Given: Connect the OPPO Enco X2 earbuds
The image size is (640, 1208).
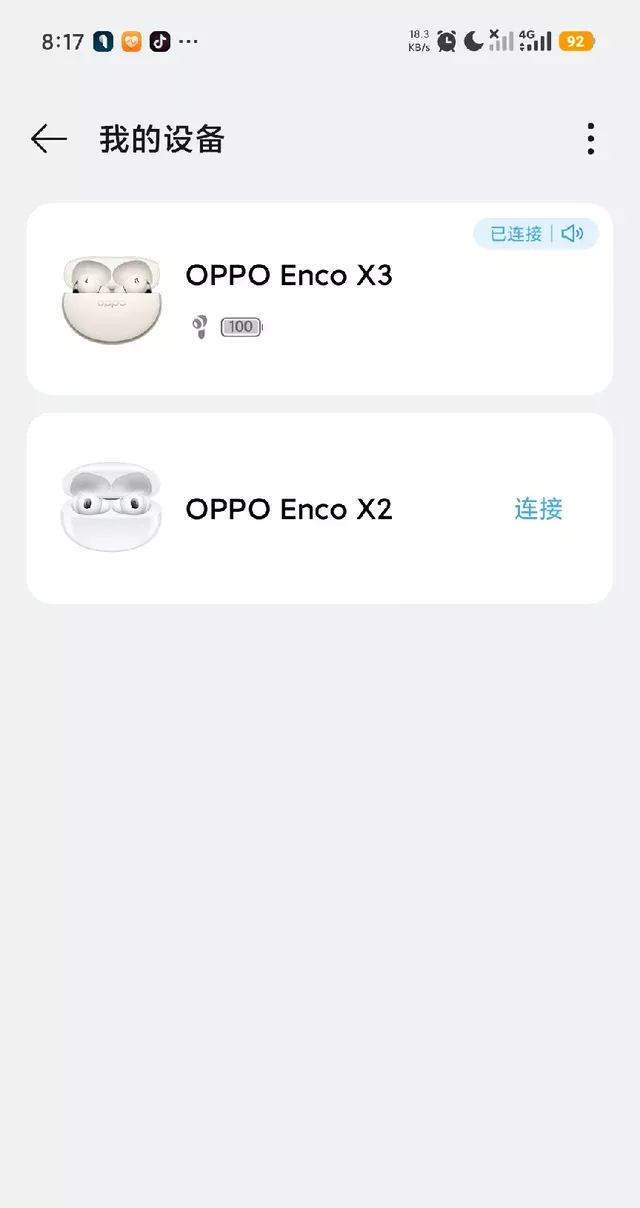Looking at the screenshot, I should tap(538, 509).
